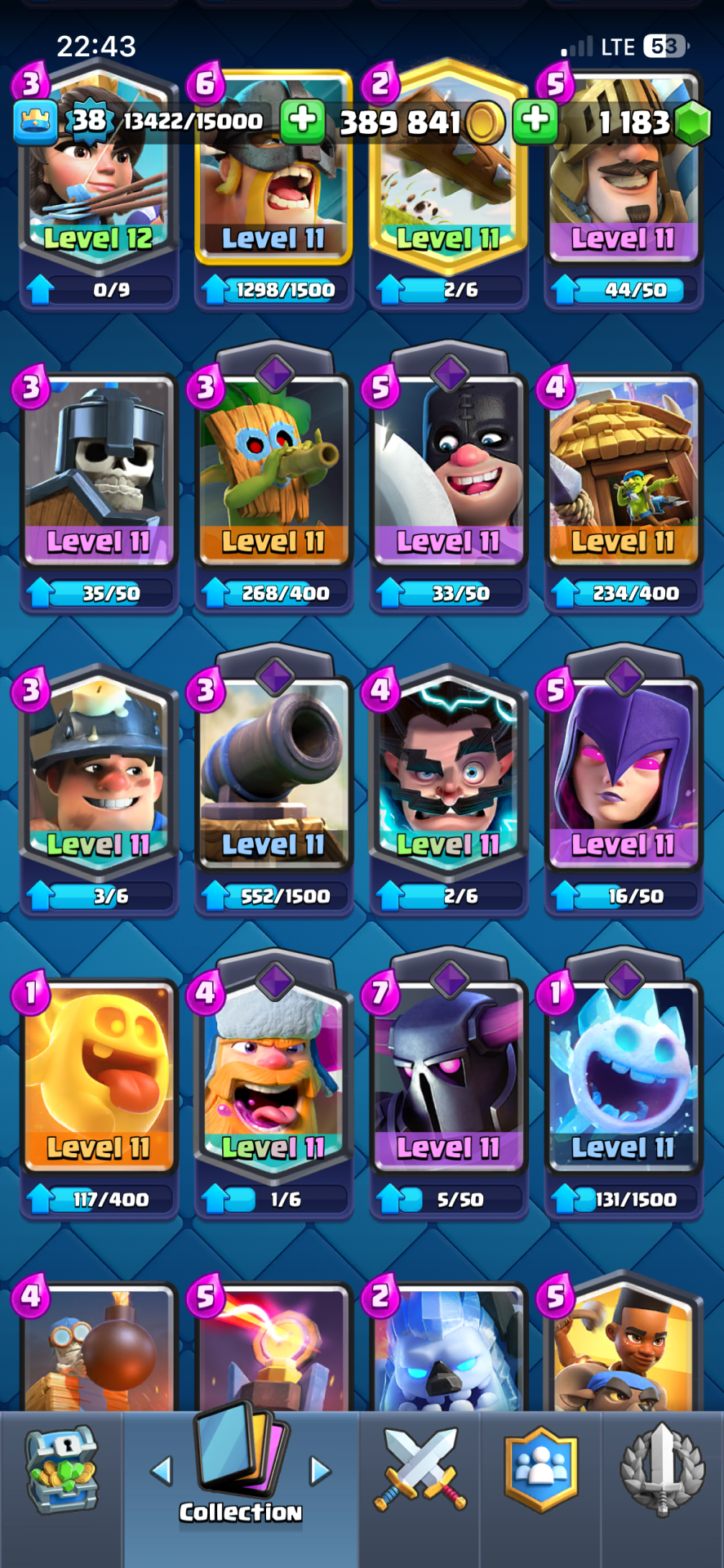Go to previous Collection page arrow

pos(162,1471)
